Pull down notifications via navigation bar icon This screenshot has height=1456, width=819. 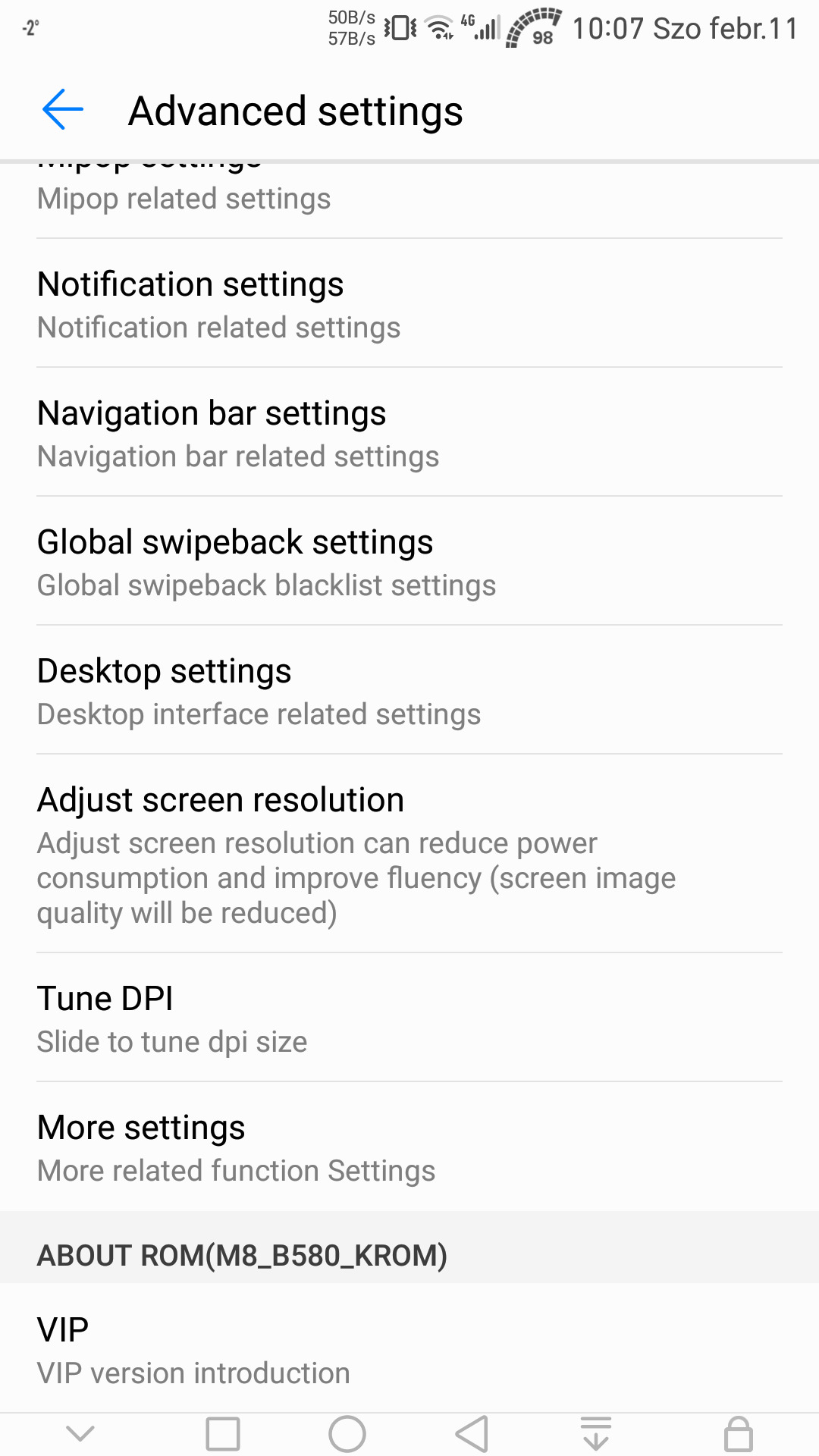point(596,1434)
